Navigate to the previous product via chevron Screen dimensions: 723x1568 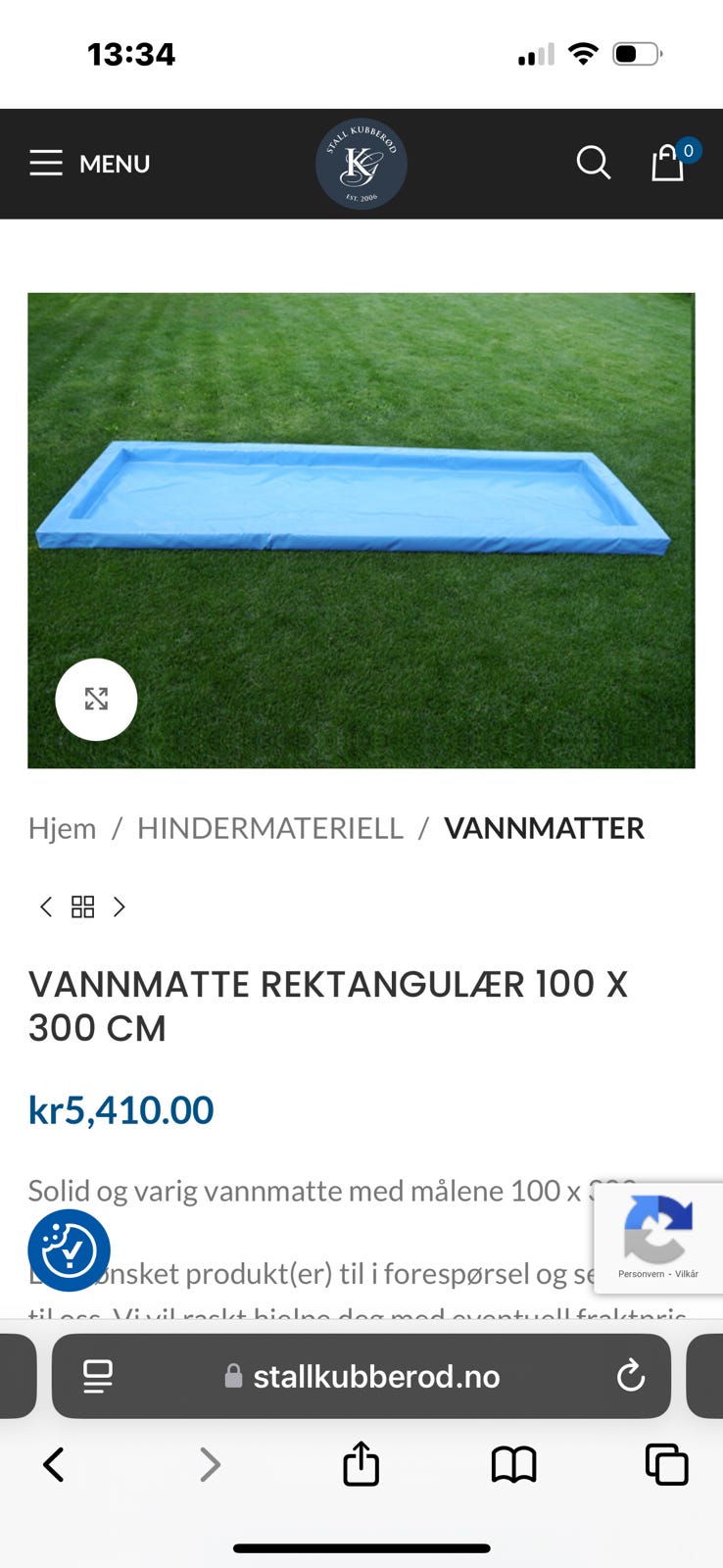point(45,907)
